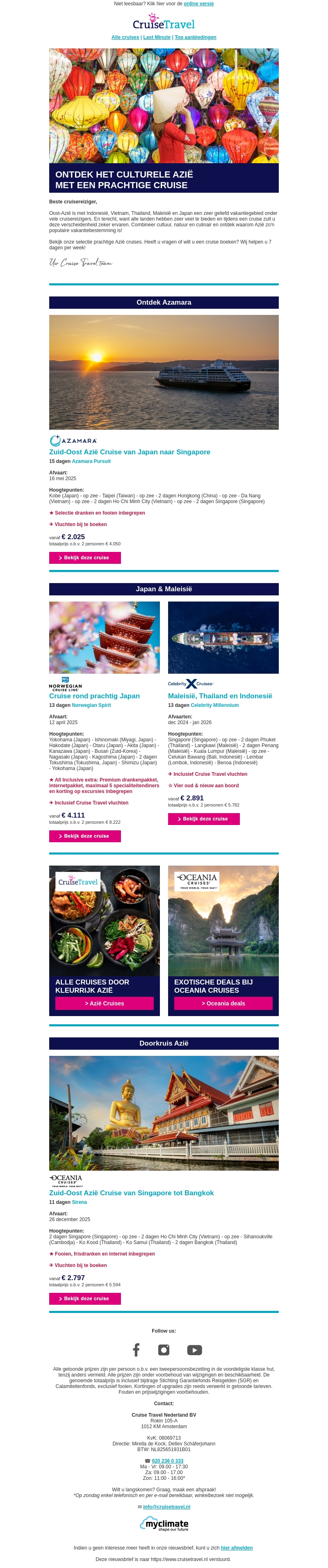
Task: Open the Facebook page icon
Action: pos(136,1349)
